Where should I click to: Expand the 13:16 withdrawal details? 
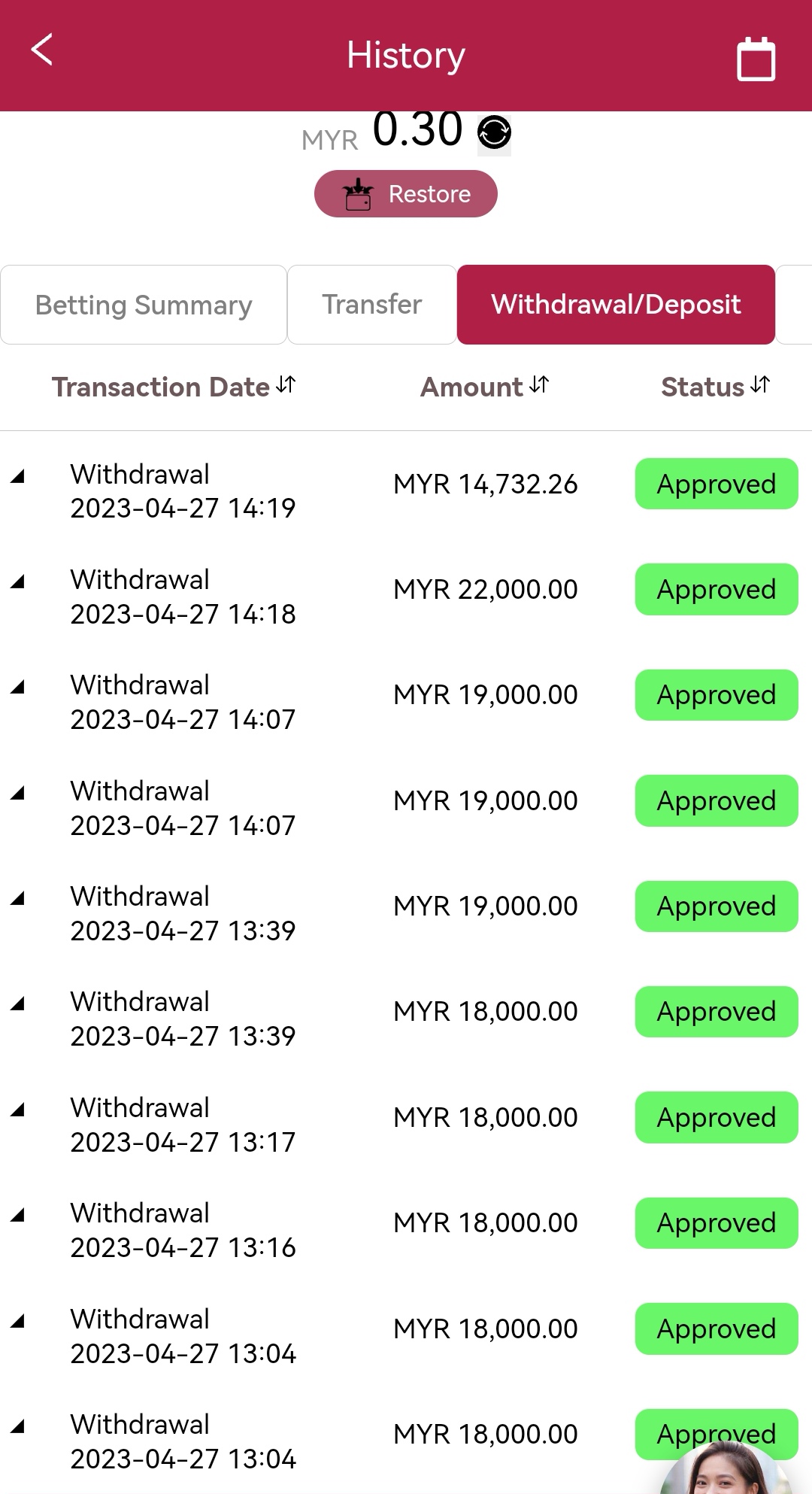pos(18,1215)
